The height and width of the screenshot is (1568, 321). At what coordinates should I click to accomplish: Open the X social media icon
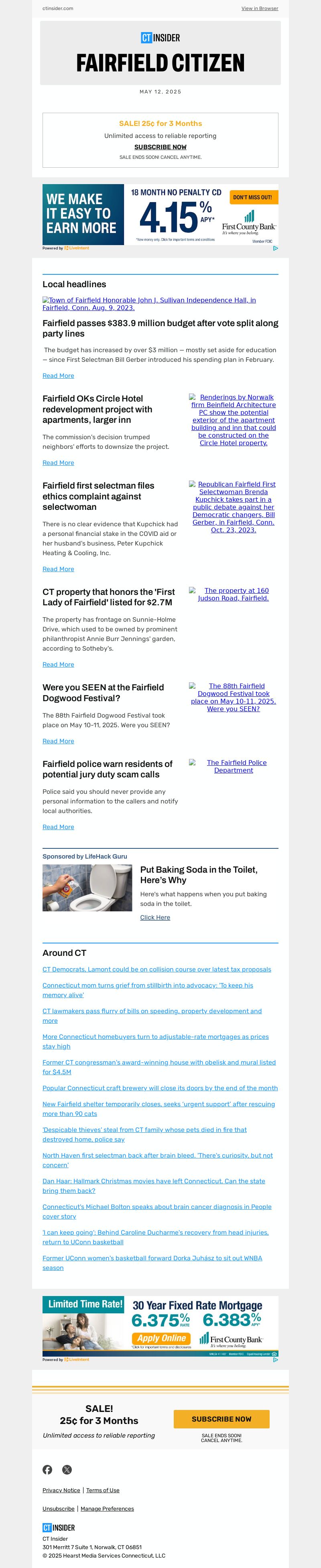coord(67,1469)
